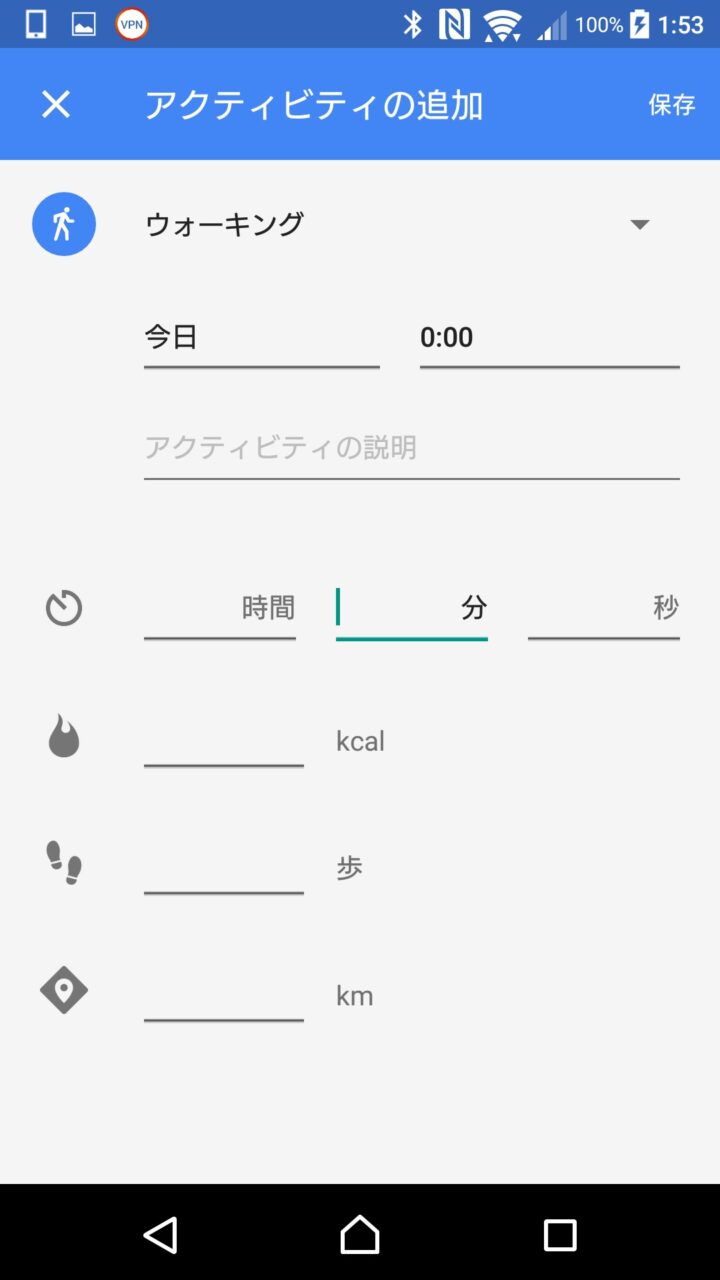Go back using the system back button
This screenshot has width=720, height=1280.
pyautogui.click(x=160, y=1235)
